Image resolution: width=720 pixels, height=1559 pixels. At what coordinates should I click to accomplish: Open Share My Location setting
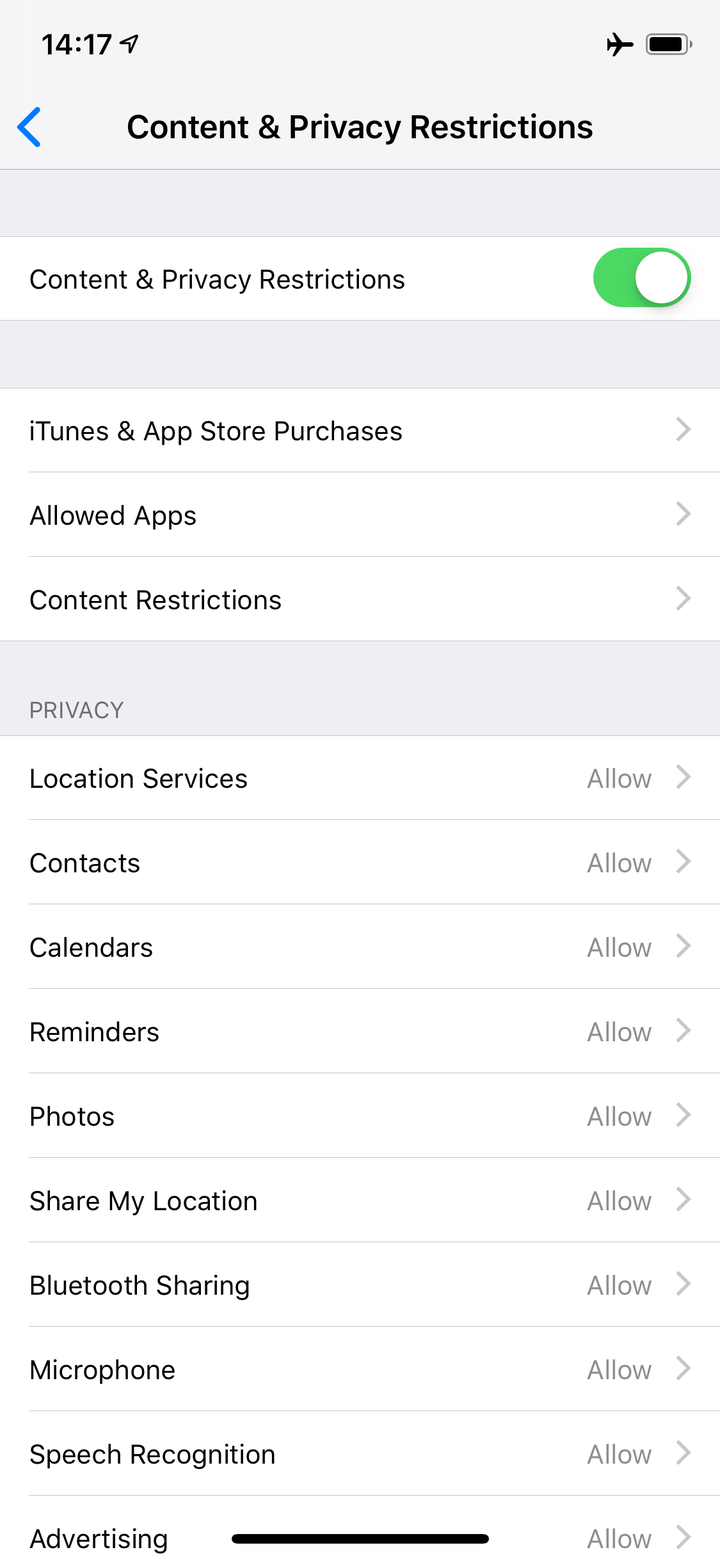(x=360, y=1201)
